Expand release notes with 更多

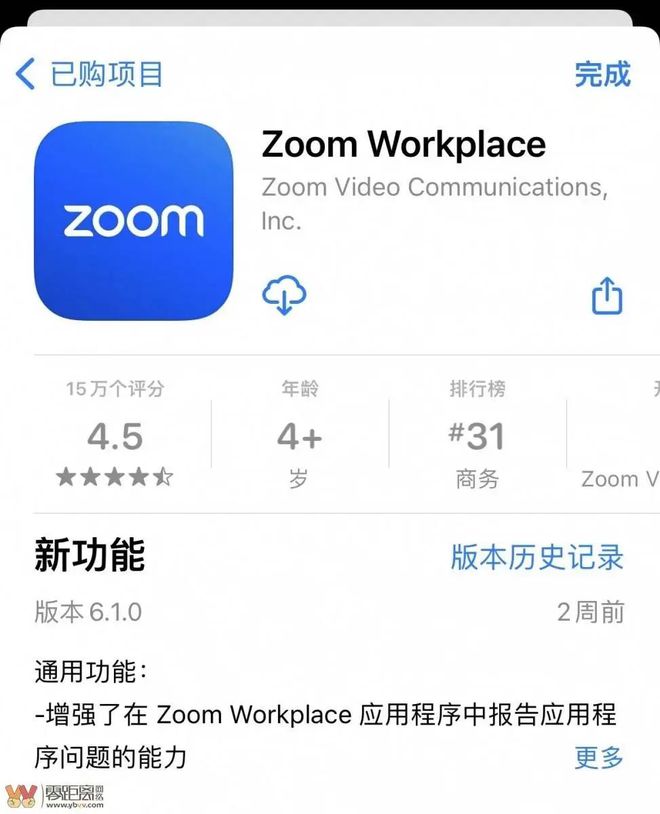pyautogui.click(x=599, y=757)
